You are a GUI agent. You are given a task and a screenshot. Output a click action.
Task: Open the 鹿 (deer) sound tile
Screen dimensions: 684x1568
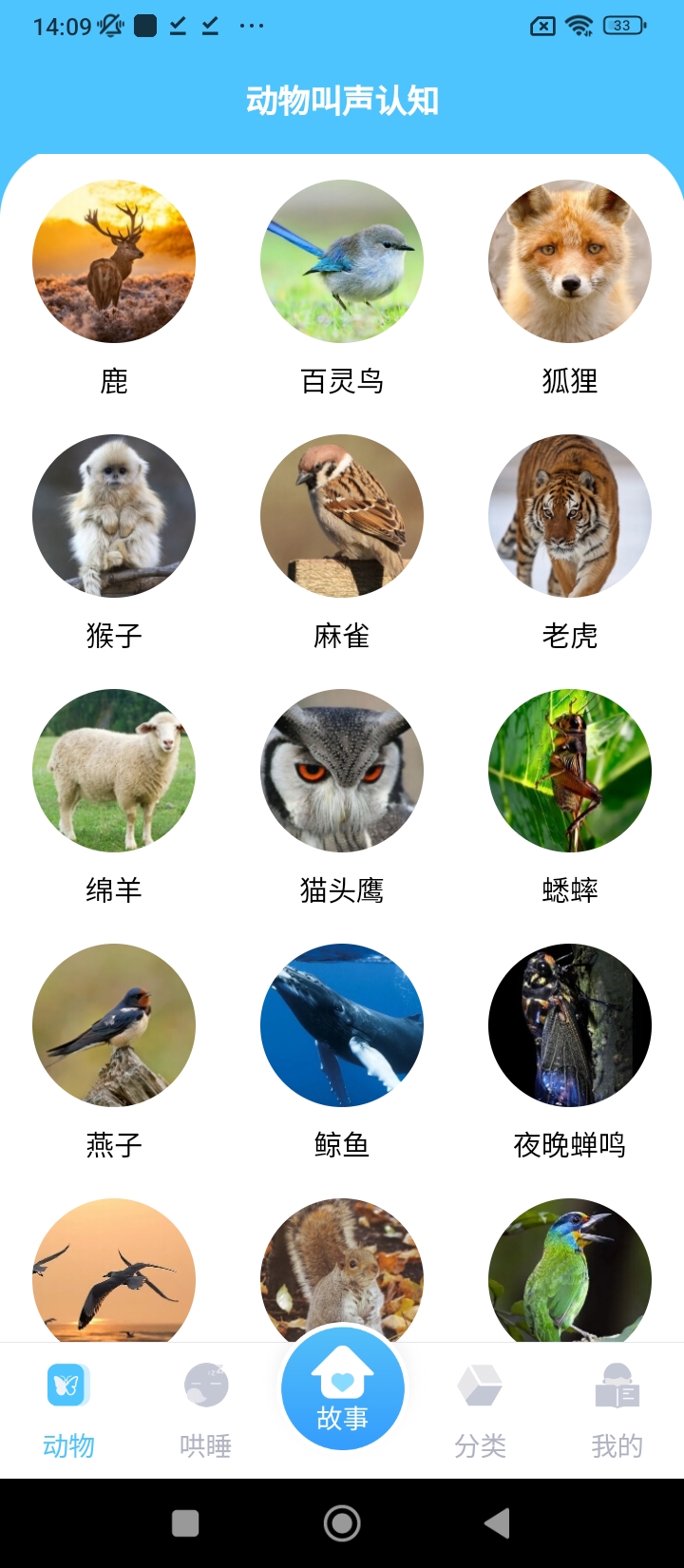tap(114, 261)
